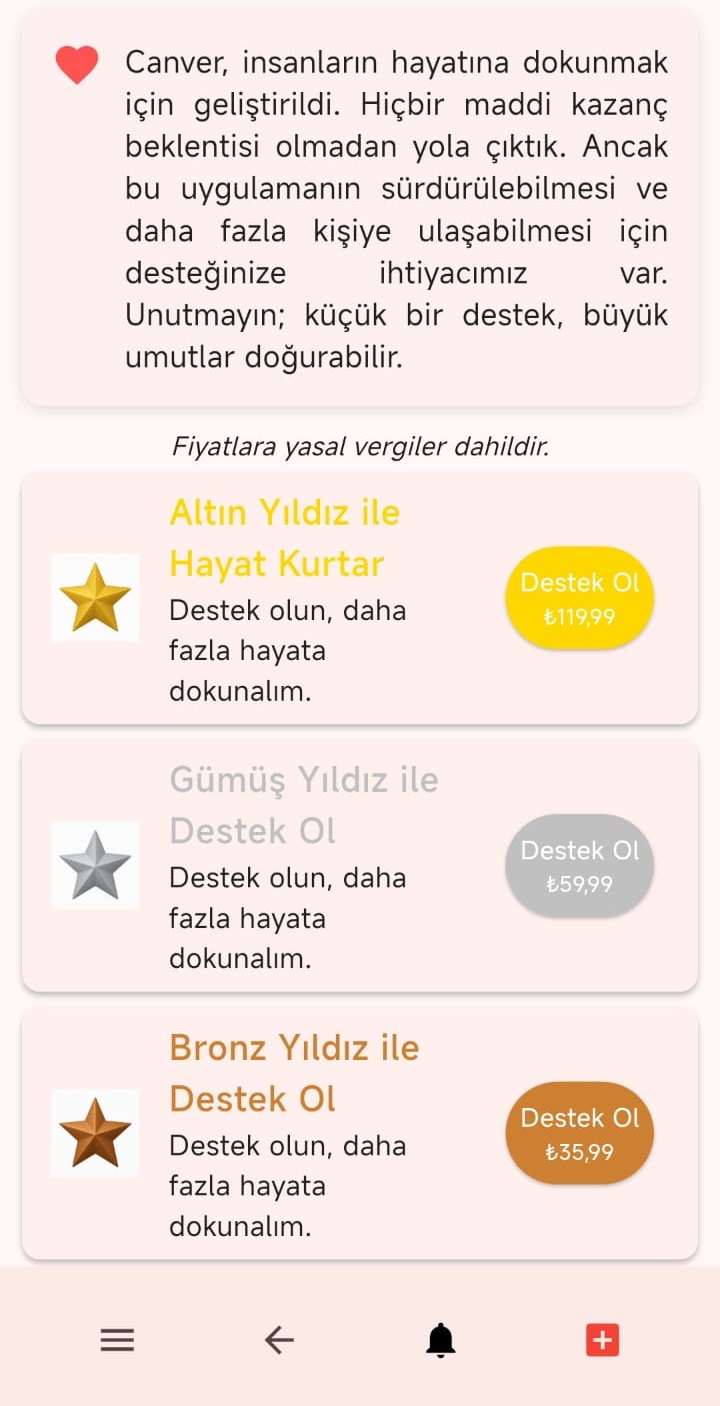Tap the red plus icon
This screenshot has height=1406, width=720.
pos(602,1340)
